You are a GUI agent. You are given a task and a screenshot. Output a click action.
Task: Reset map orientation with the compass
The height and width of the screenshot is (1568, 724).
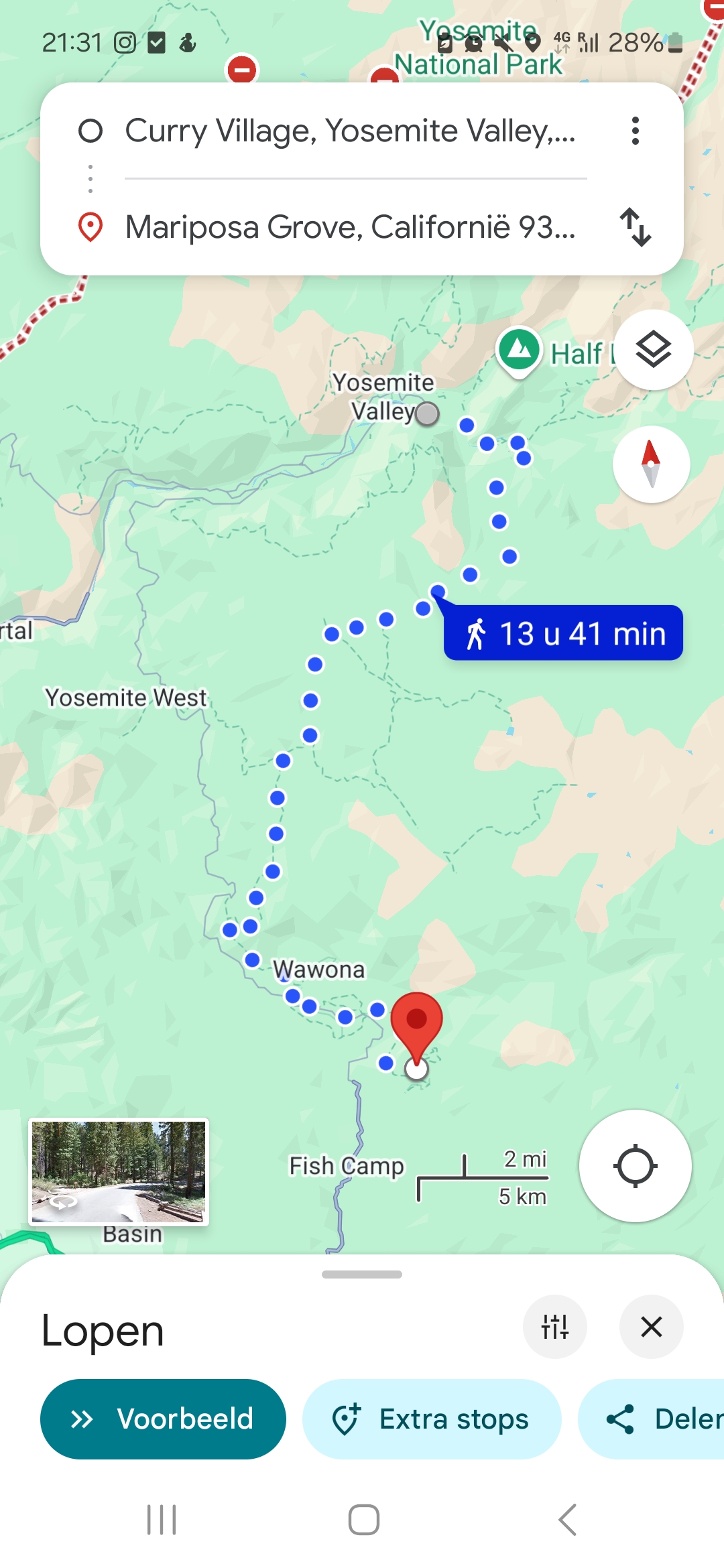pyautogui.click(x=651, y=464)
